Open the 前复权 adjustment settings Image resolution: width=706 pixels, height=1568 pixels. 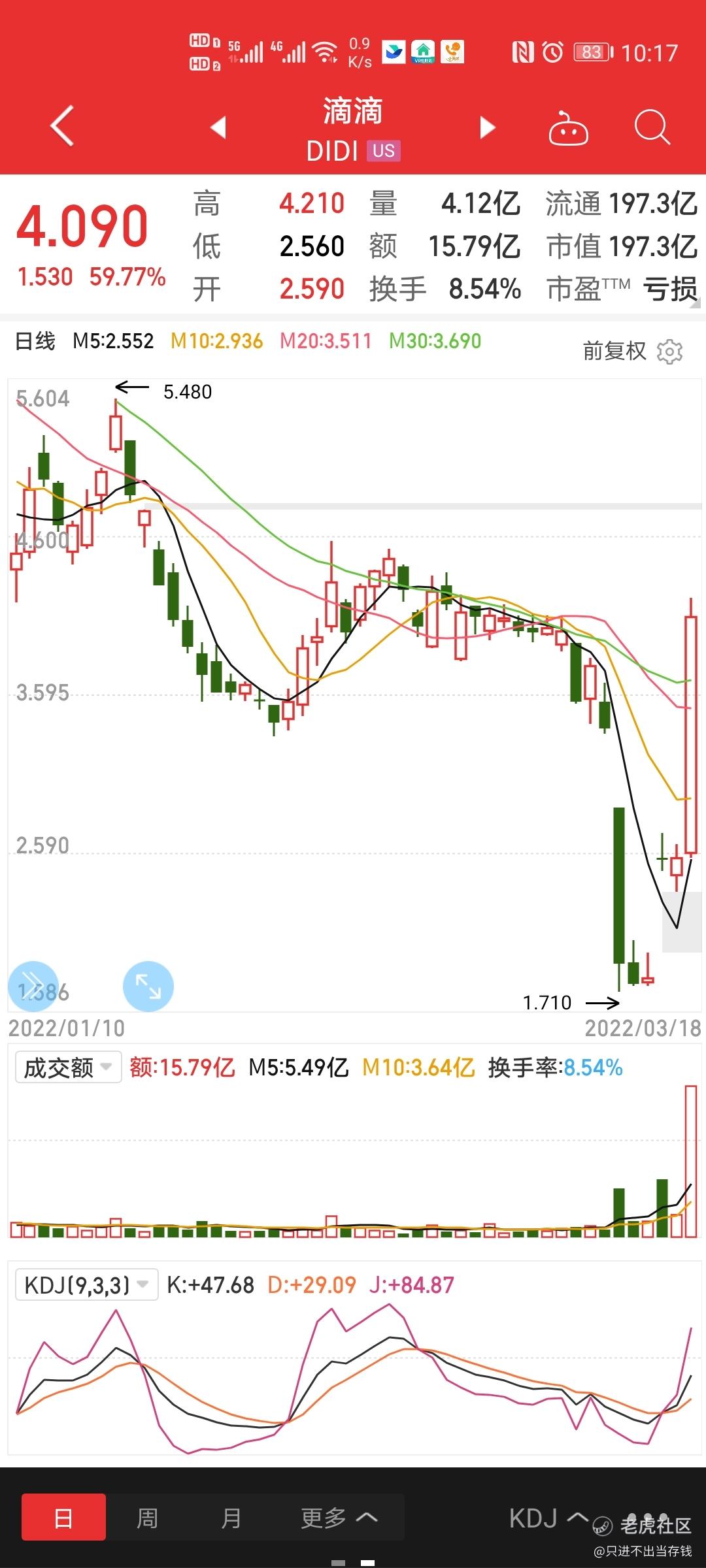coord(632,351)
